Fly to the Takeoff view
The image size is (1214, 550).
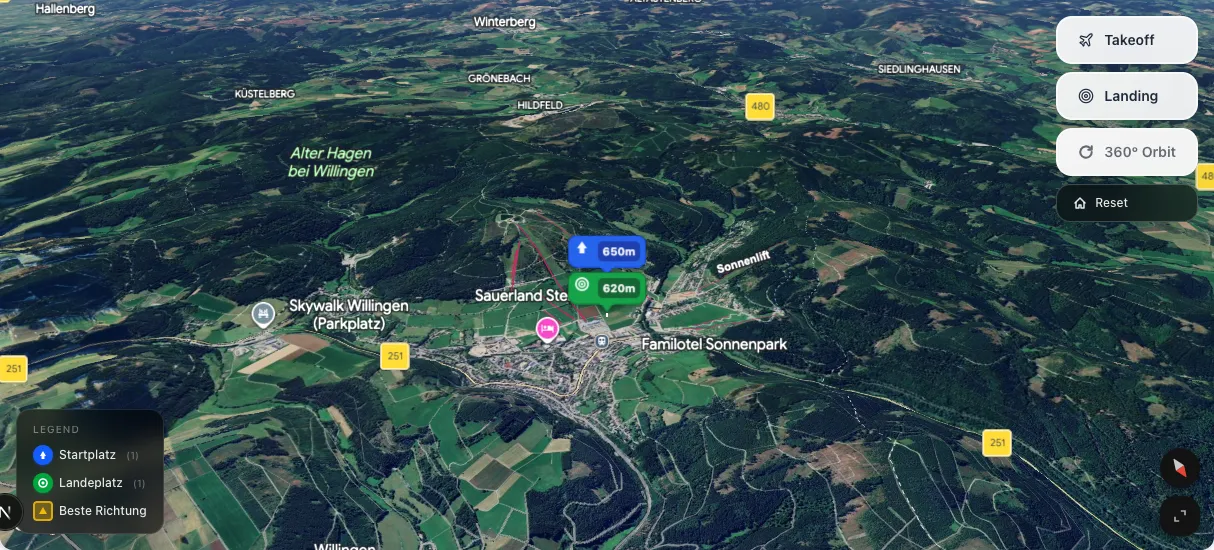1126,40
